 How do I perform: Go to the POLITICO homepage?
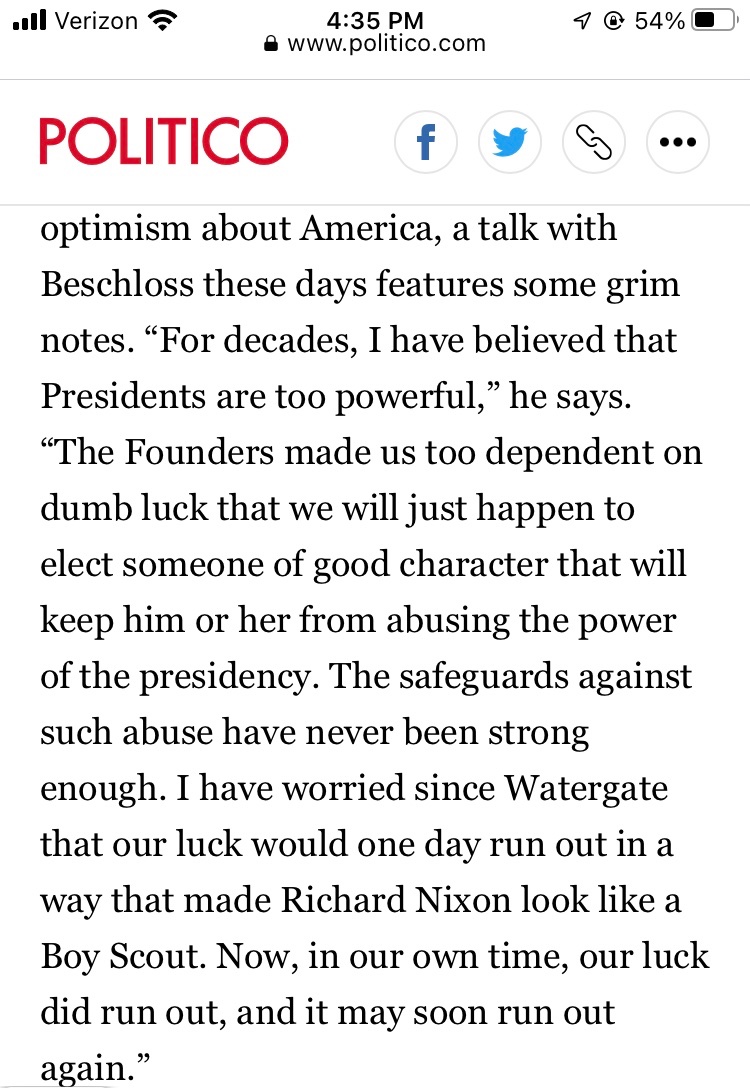[x=164, y=141]
